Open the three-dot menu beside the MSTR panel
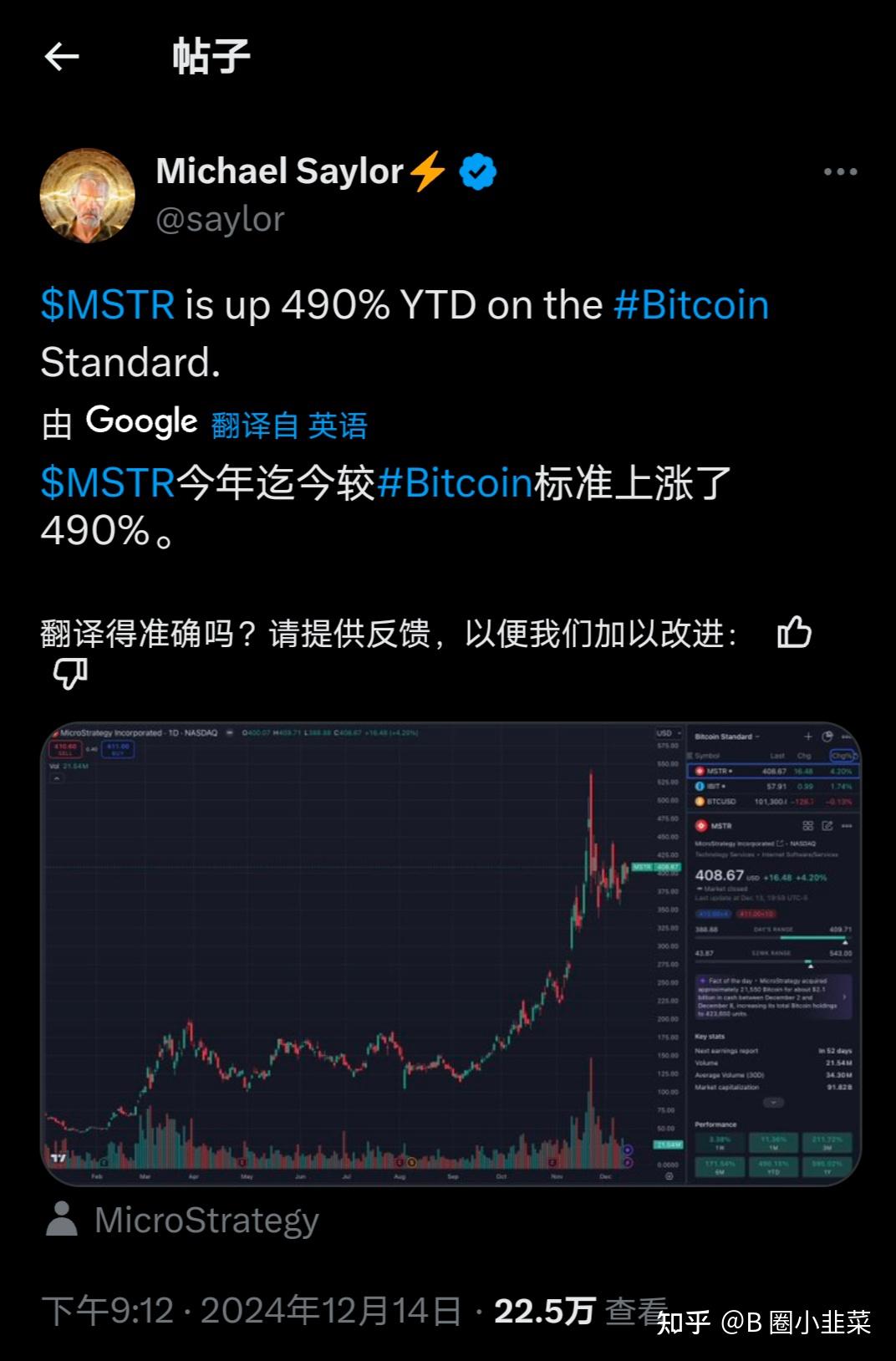The width and height of the screenshot is (896, 1361). [847, 825]
